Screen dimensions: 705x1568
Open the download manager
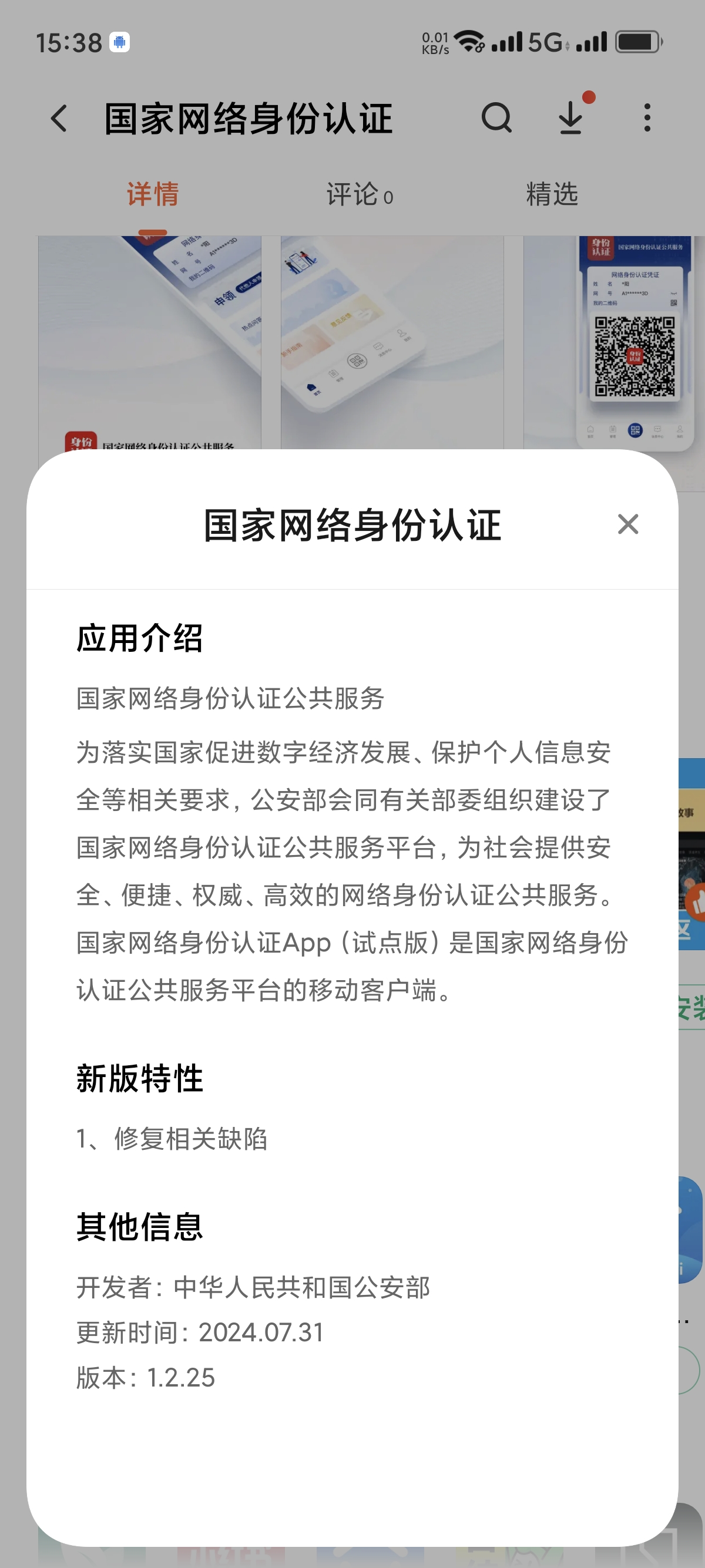tap(571, 118)
